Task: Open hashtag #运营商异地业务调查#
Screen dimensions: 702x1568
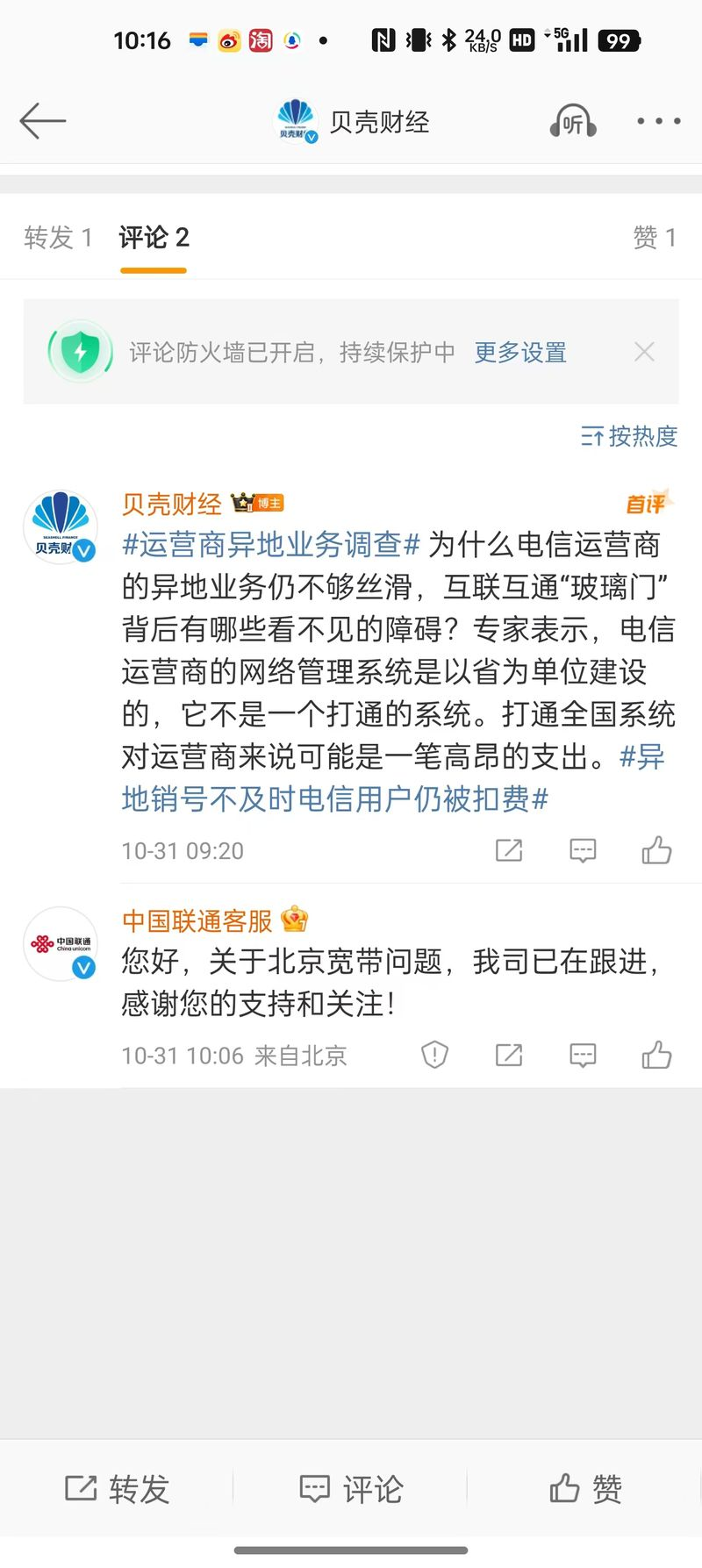Action: (x=271, y=545)
